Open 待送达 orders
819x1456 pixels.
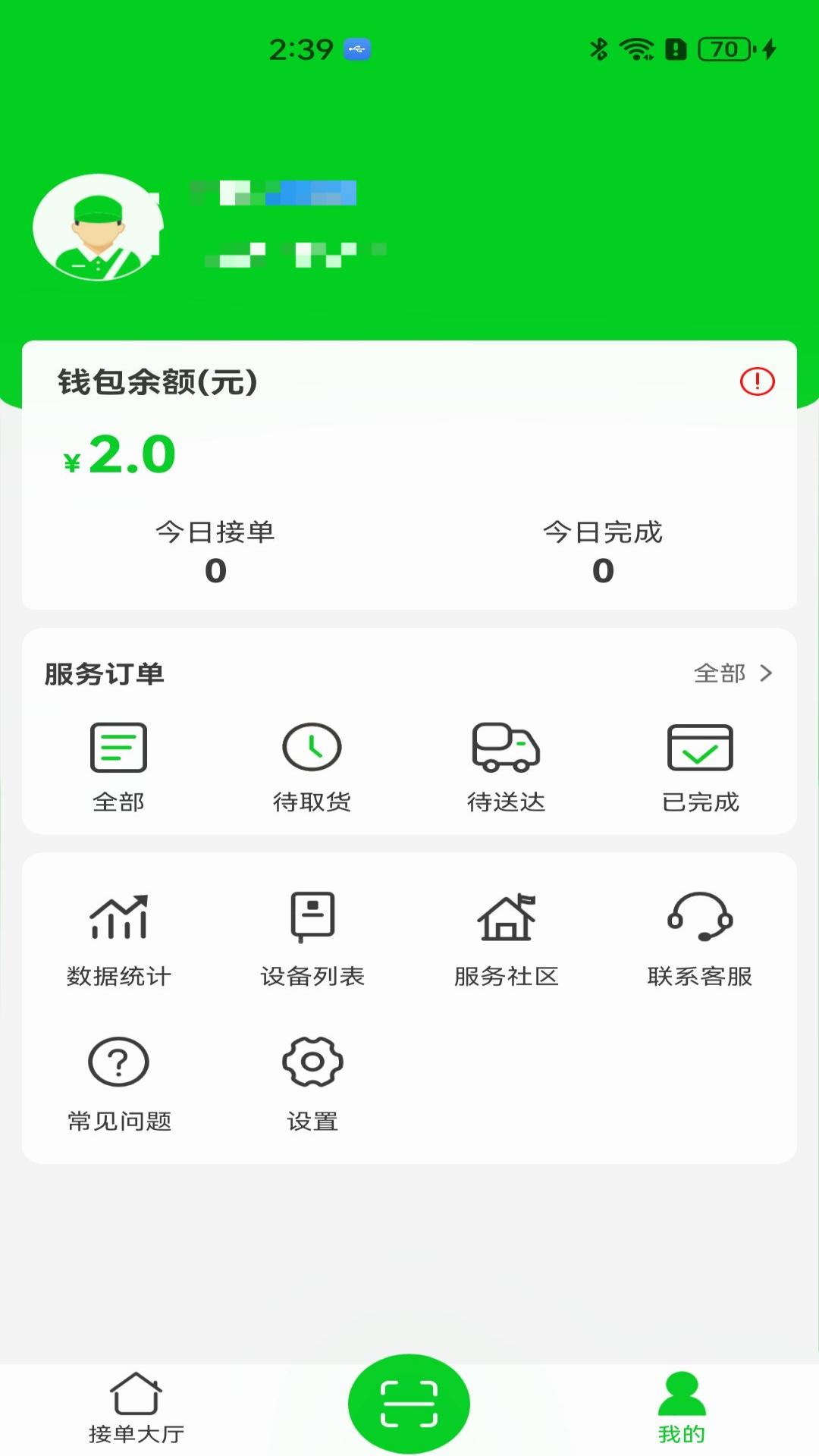pyautogui.click(x=506, y=767)
